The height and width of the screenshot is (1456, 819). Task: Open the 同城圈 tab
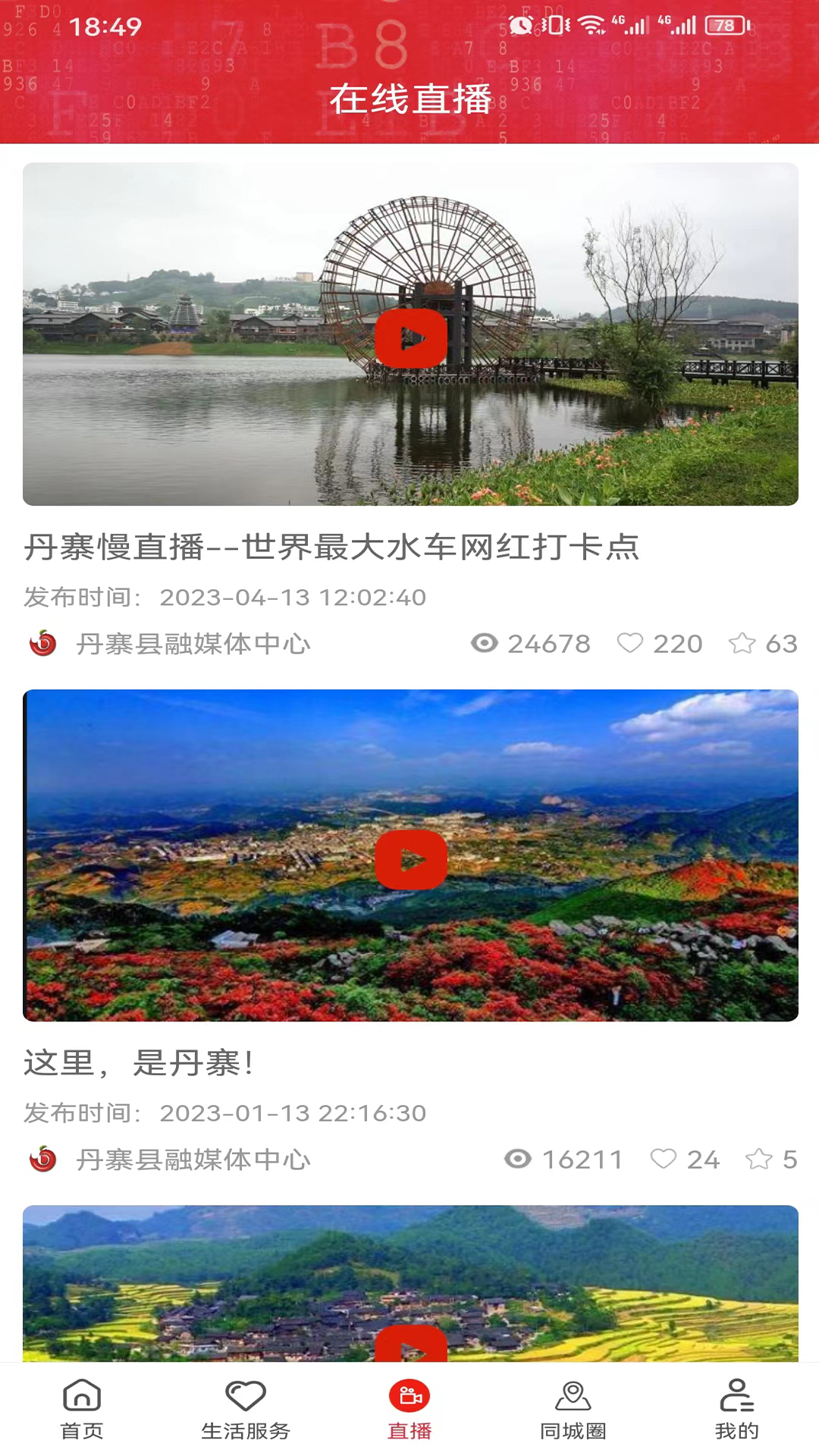(573, 1409)
